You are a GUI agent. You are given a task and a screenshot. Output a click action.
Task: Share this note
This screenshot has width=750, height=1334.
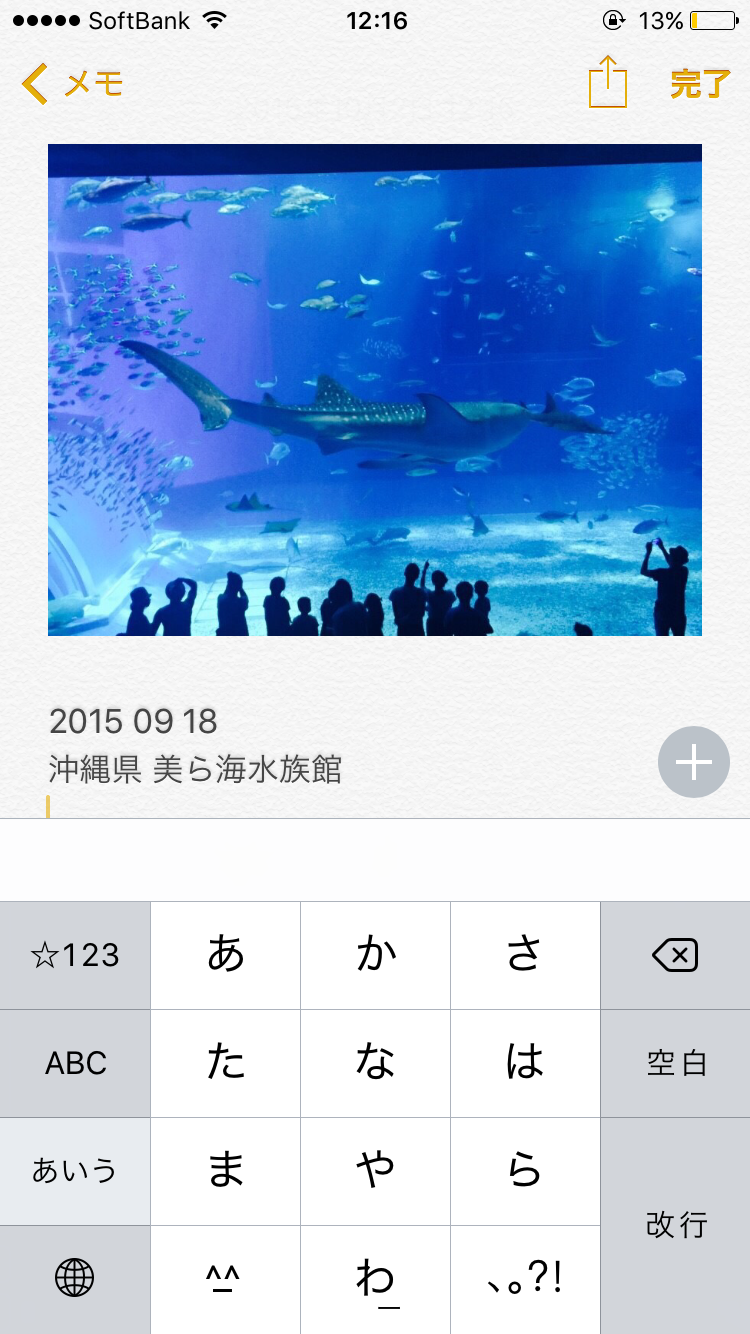[x=607, y=82]
